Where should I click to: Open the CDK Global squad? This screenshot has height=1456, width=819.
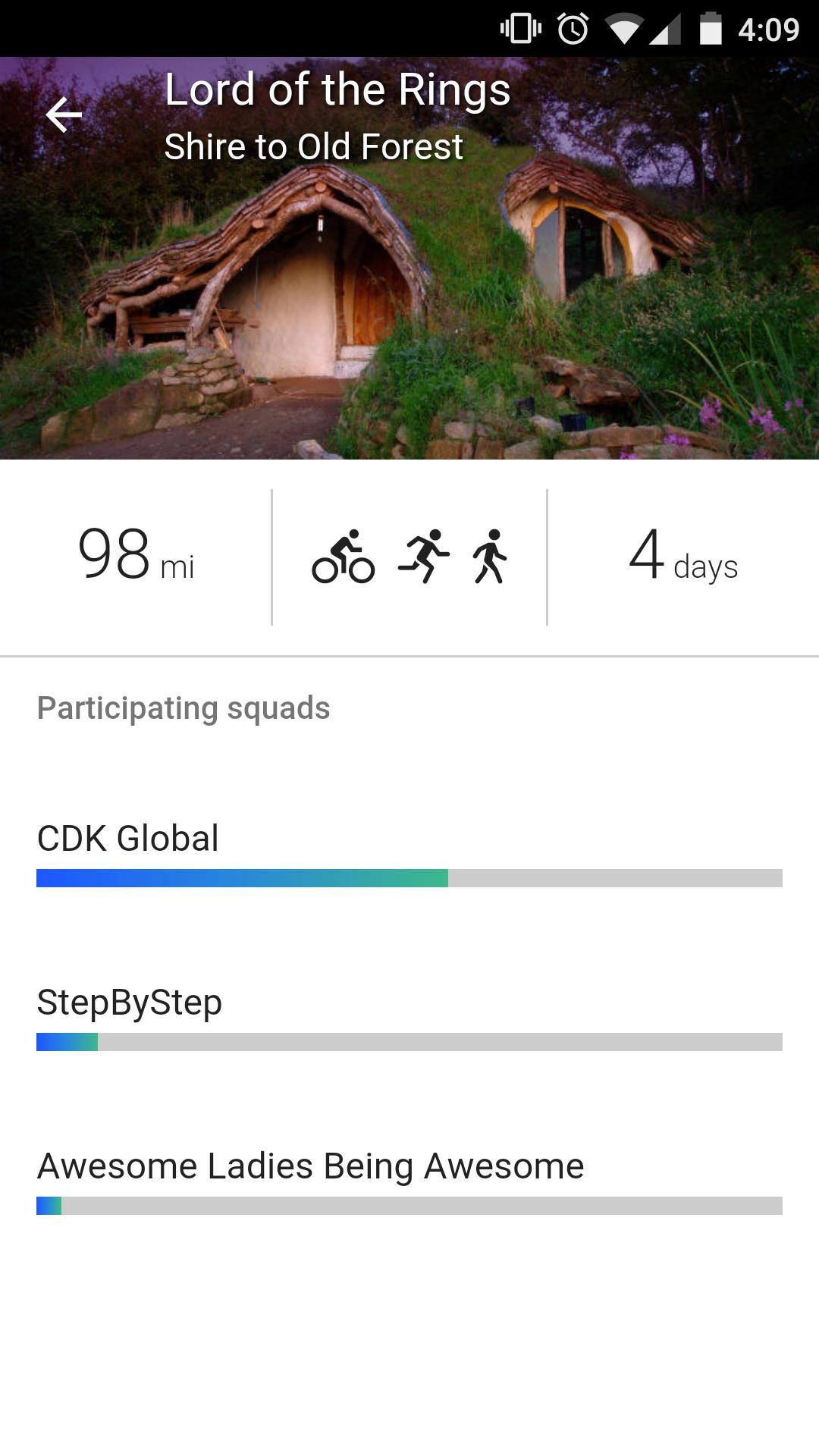coord(128,839)
